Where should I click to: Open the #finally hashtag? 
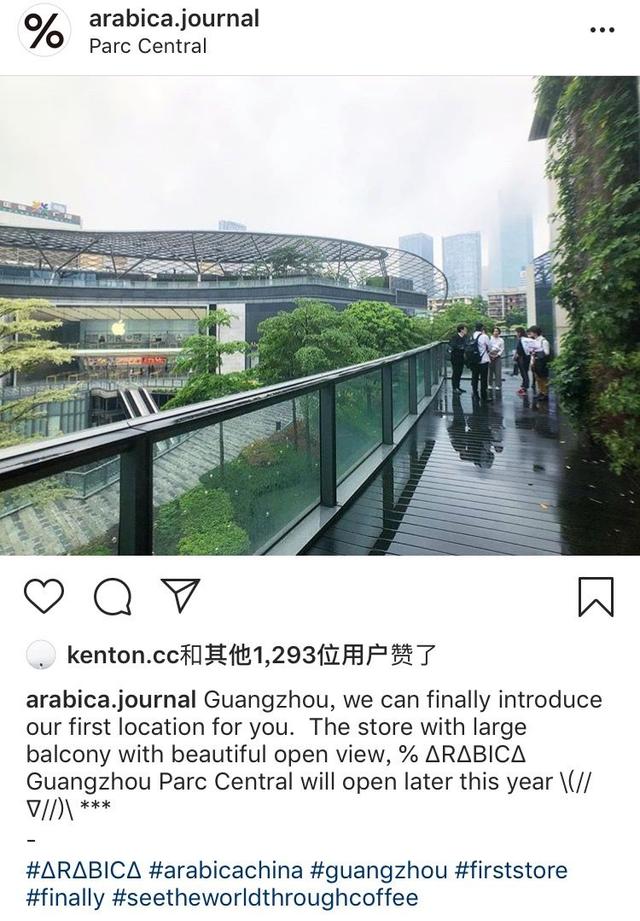(x=67, y=897)
